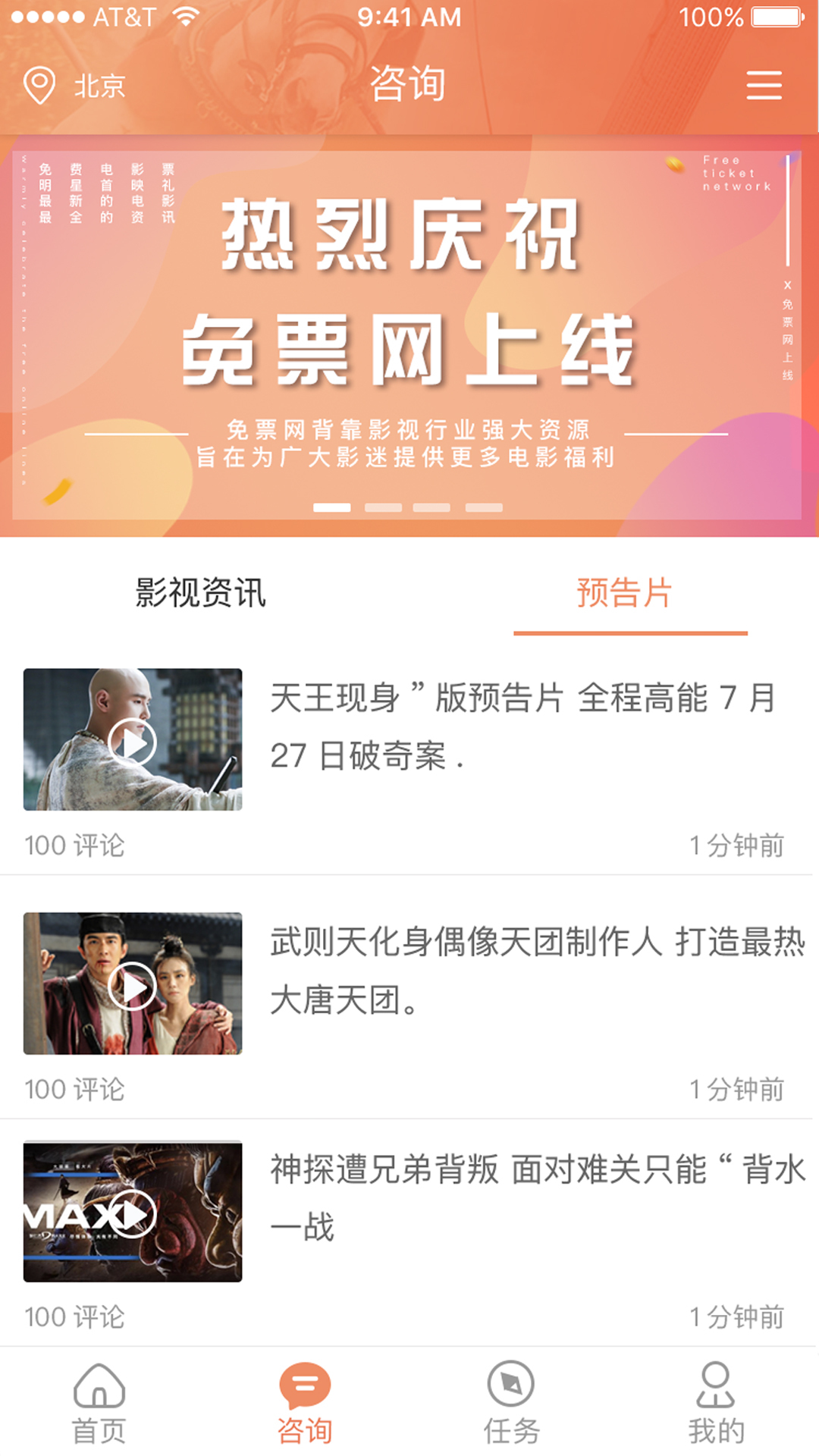Switch to the 影视资讯 tab
819x1456 pixels.
point(200,592)
